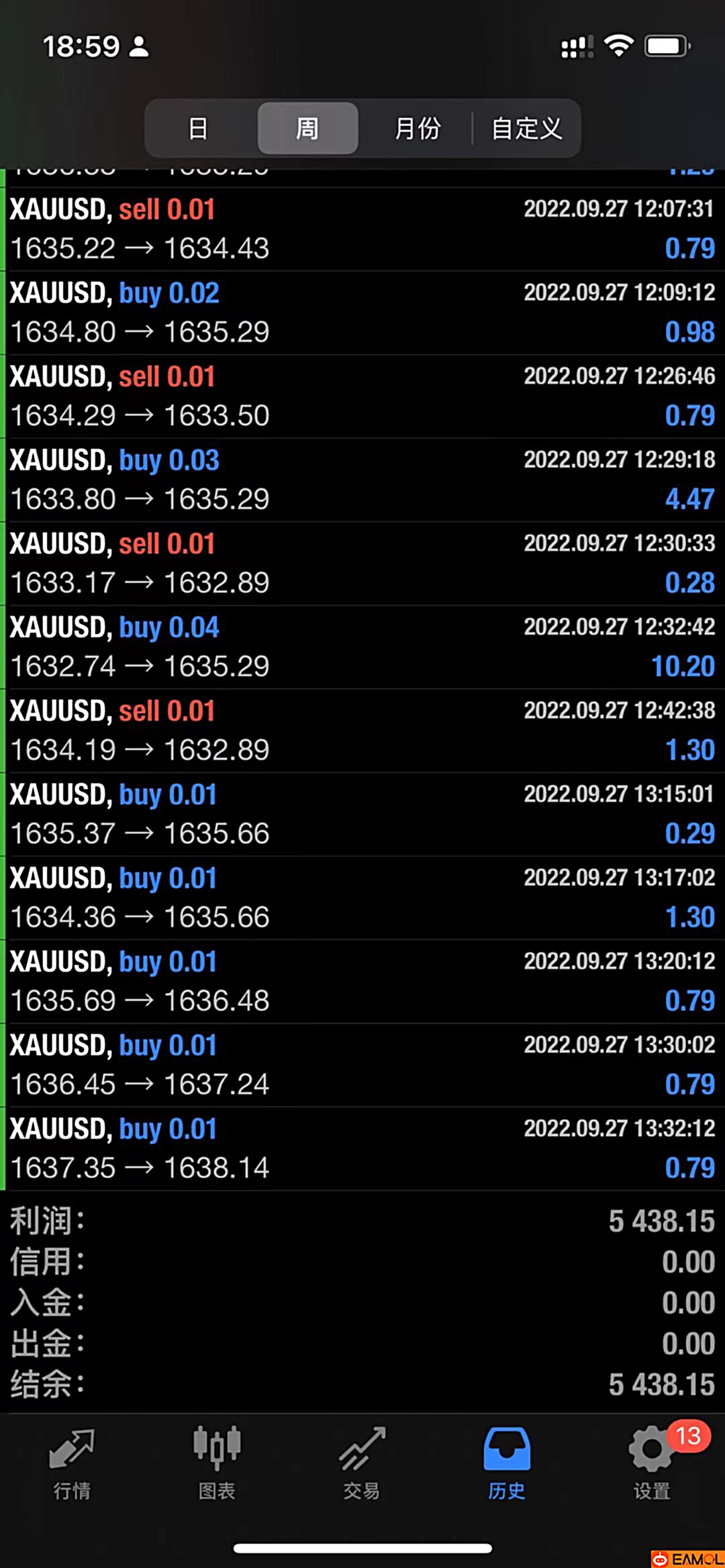725x1568 pixels.
Task: Go to the 图表 chart tab
Action: pos(217,1463)
